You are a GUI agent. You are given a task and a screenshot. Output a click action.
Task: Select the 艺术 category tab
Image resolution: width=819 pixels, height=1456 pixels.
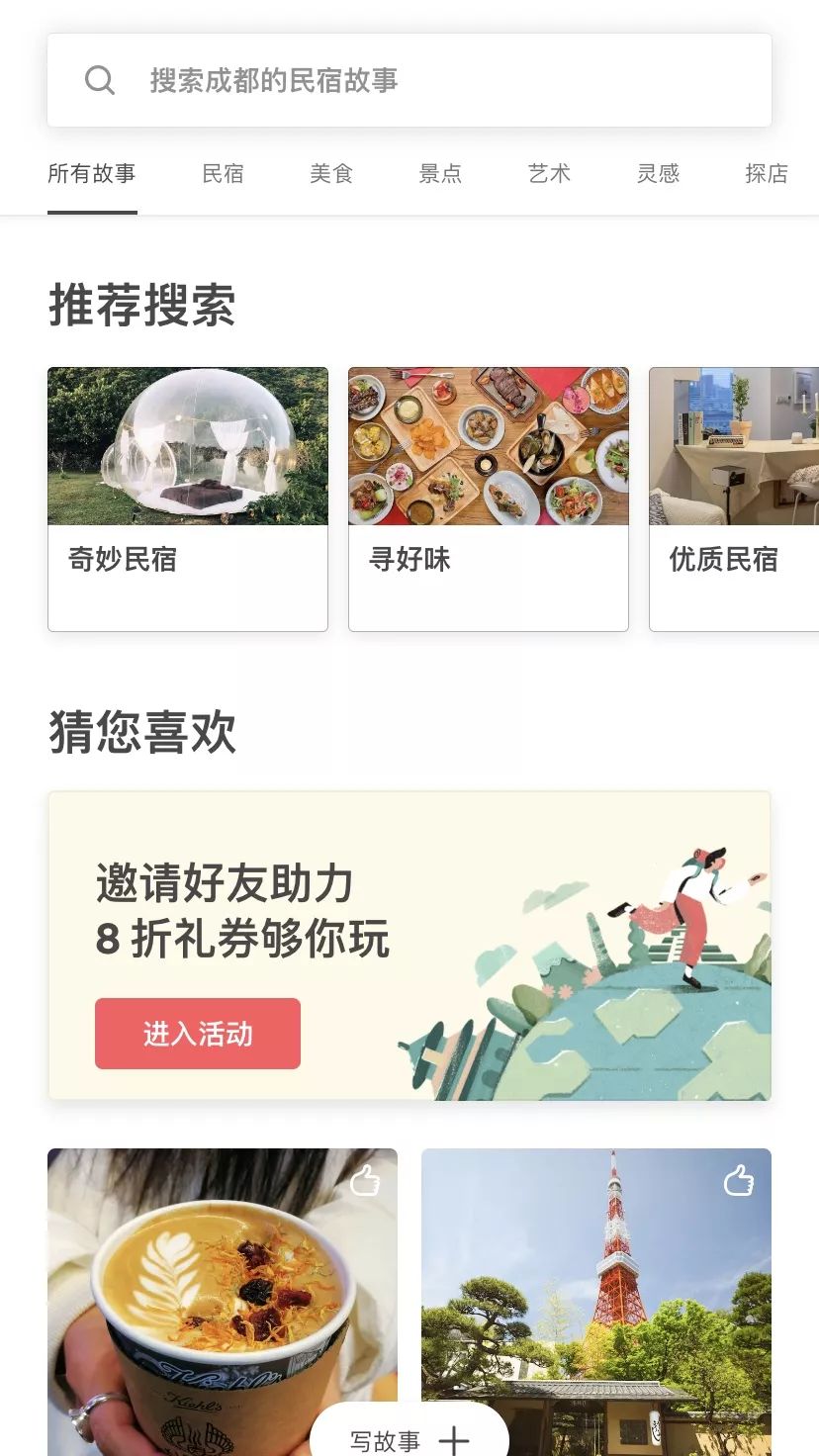[549, 174]
